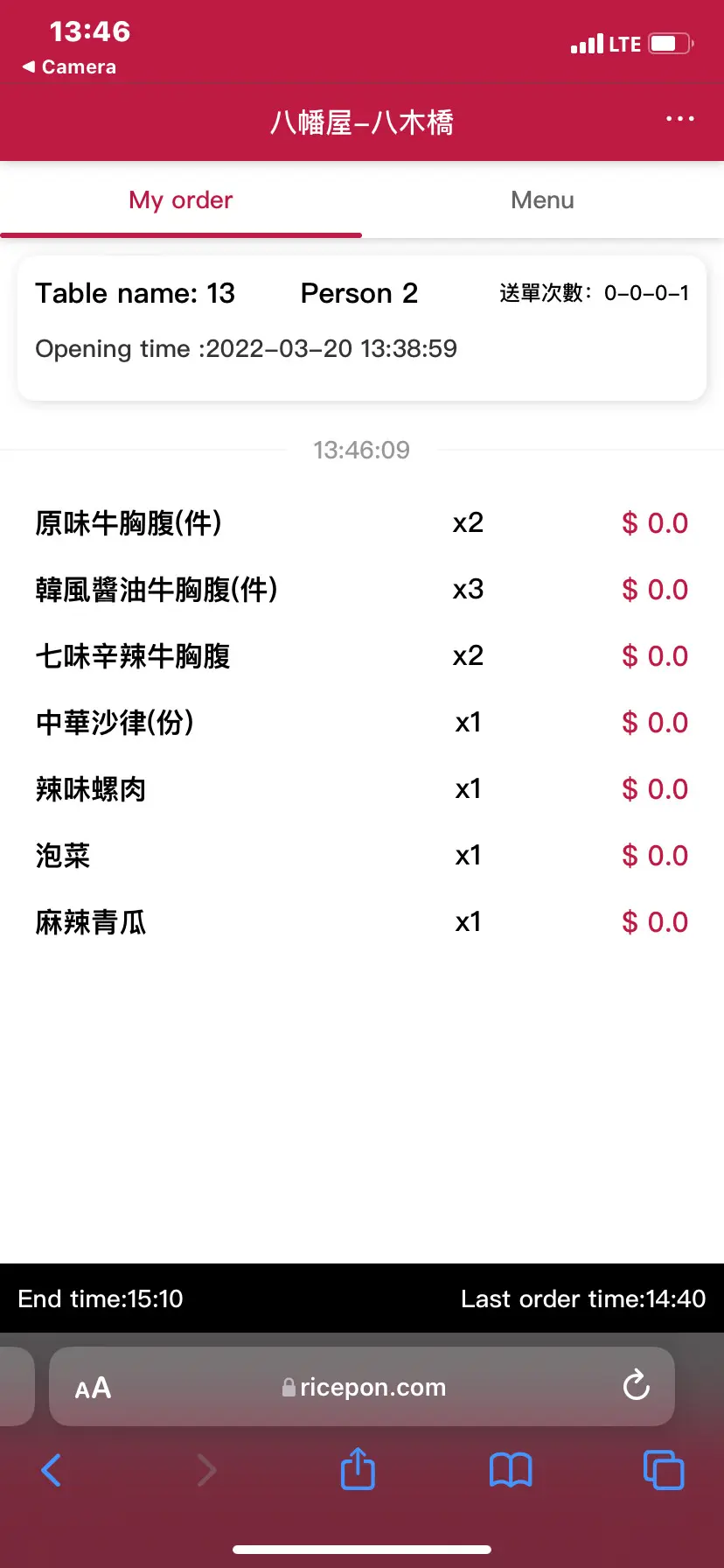Screen dimensions: 724x1568
Task: Reload the ricepon.com page
Action: (636, 1386)
